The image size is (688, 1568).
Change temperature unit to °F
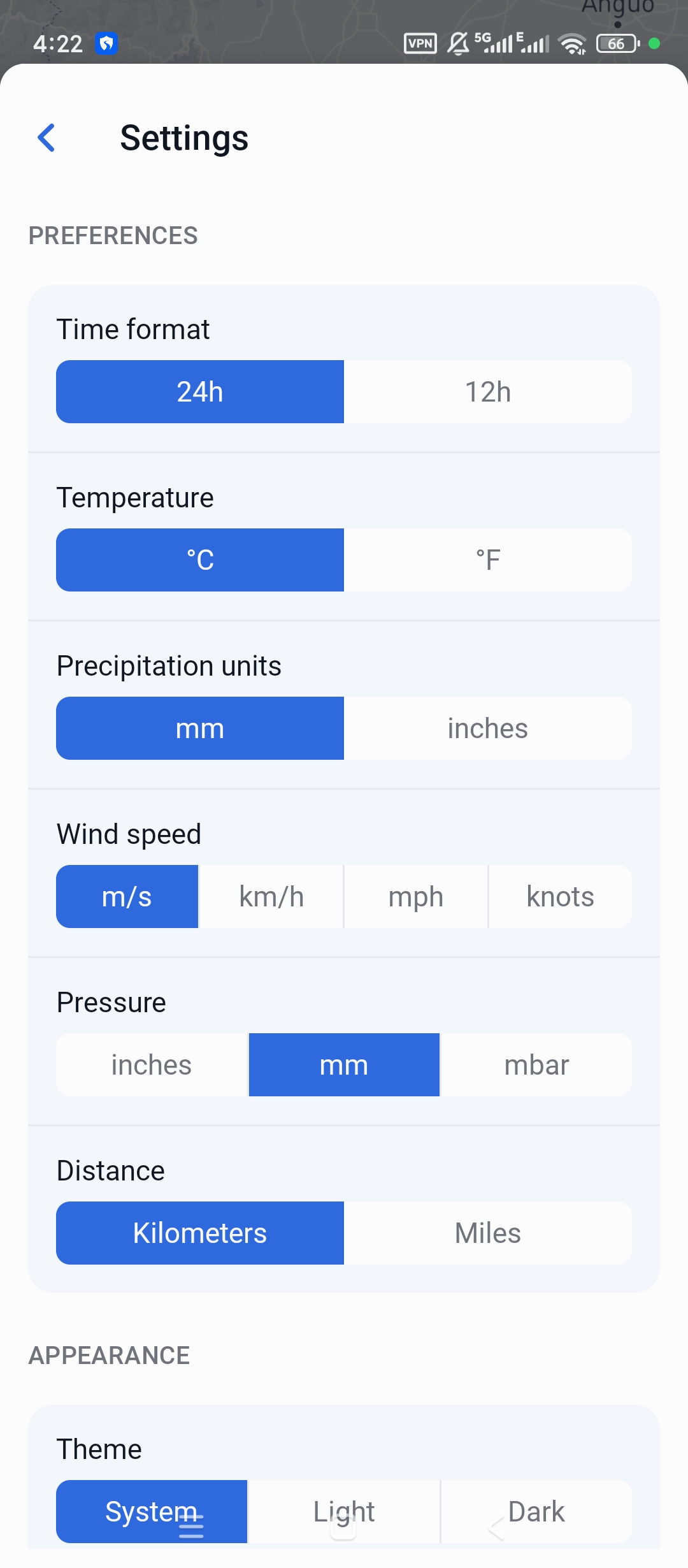pos(488,560)
